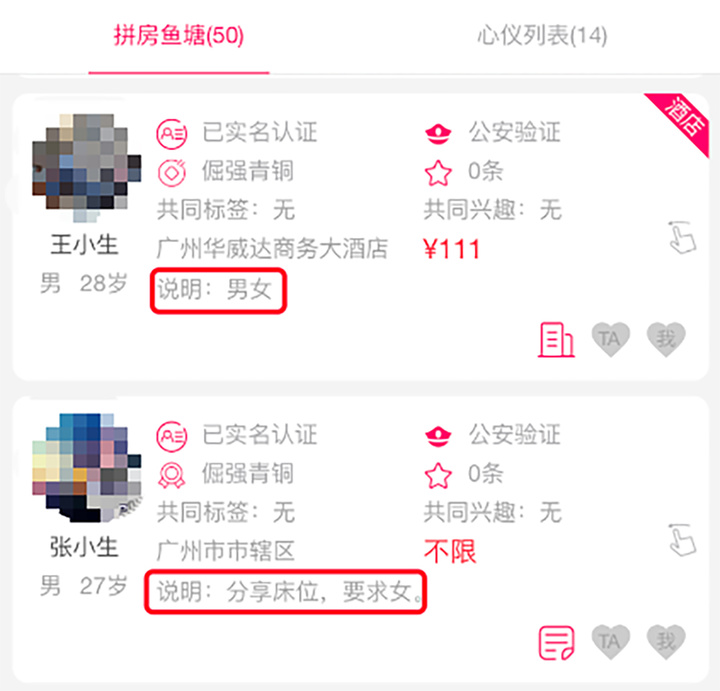Switch to 心仪列表 tab
The height and width of the screenshot is (691, 720).
[541, 36]
